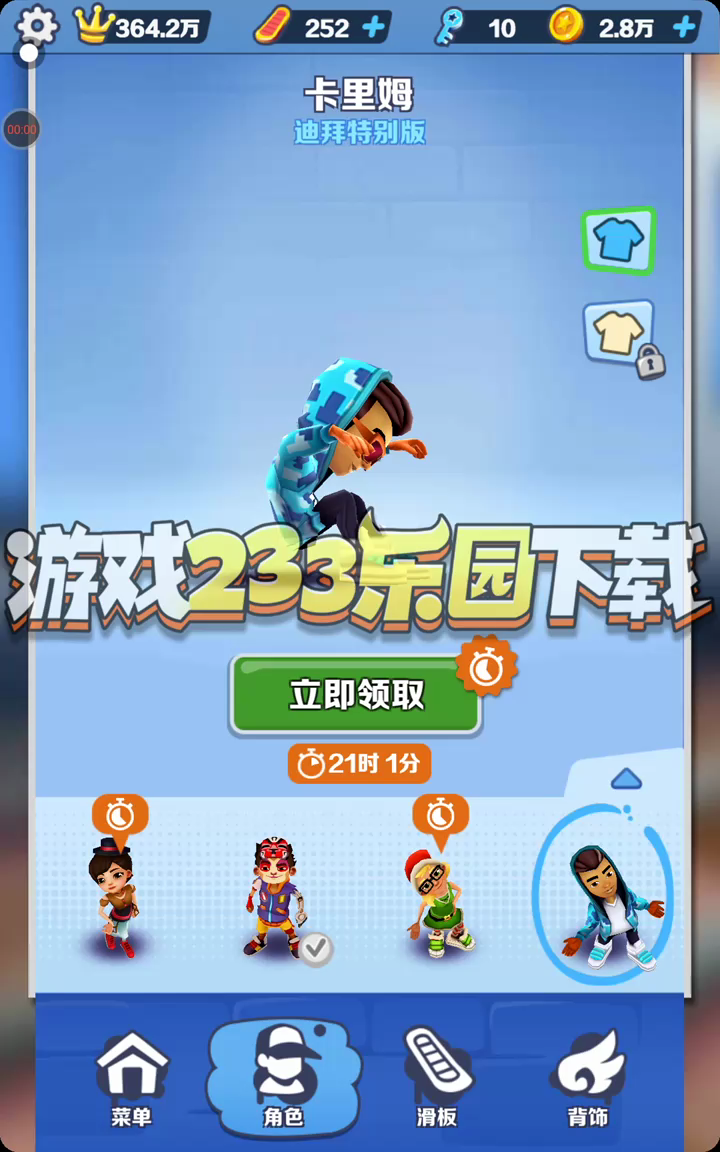Select the blue shirt outfit
The image size is (720, 1152).
[x=619, y=240]
